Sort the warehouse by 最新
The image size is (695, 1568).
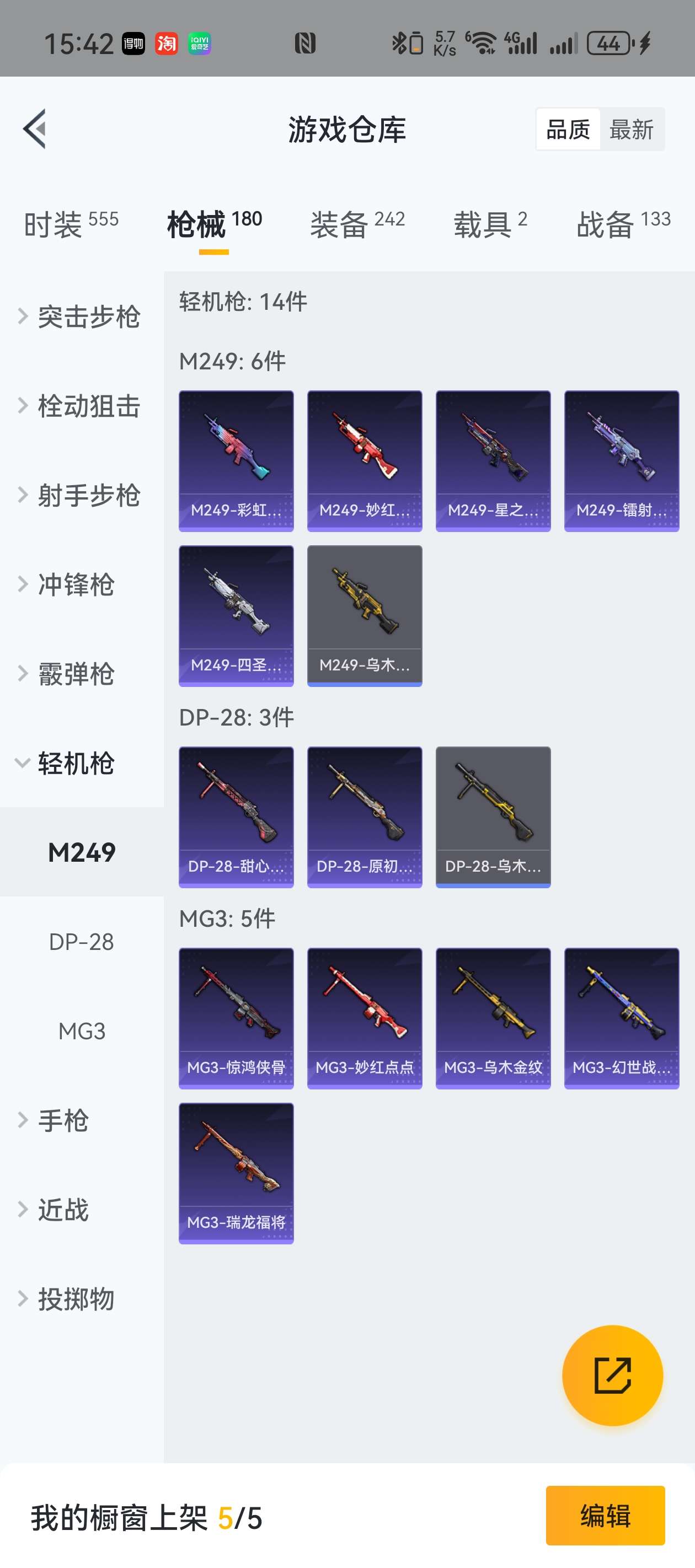pos(631,130)
